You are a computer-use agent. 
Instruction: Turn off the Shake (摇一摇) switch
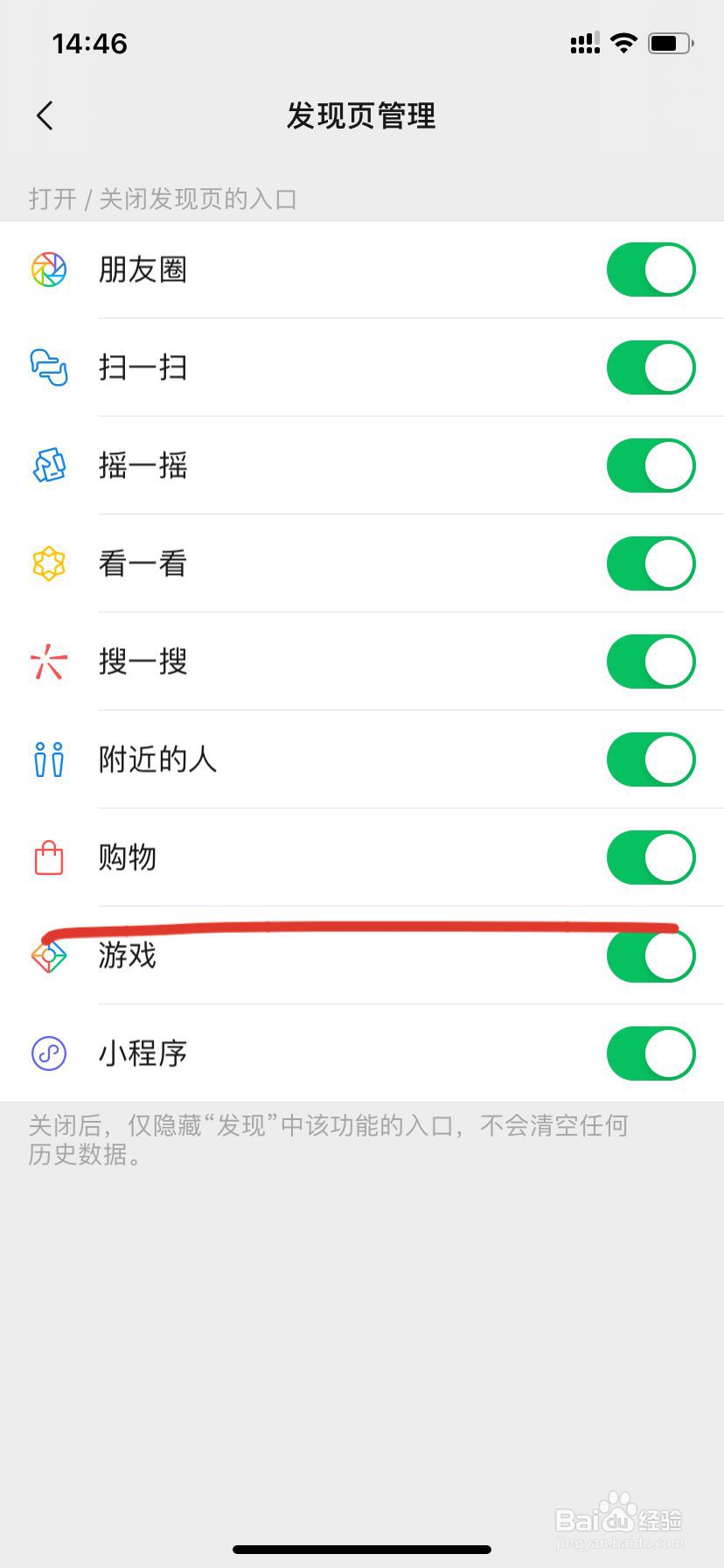point(651,465)
